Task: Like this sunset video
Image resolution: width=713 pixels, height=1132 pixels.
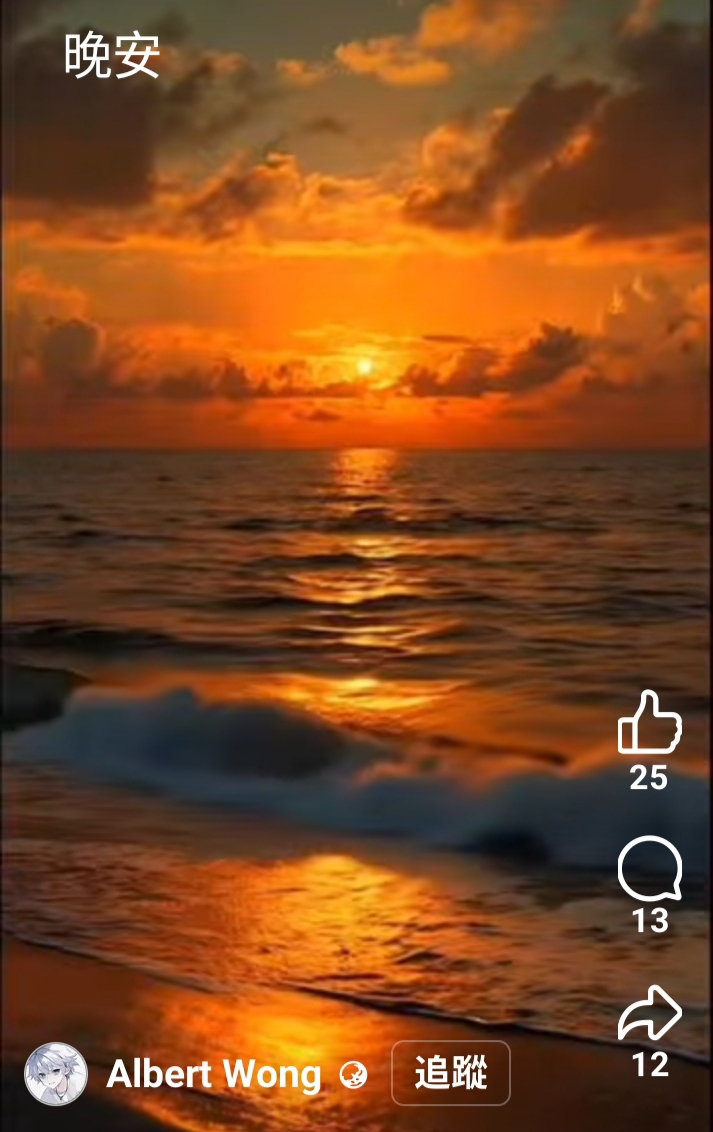Action: pyautogui.click(x=649, y=723)
